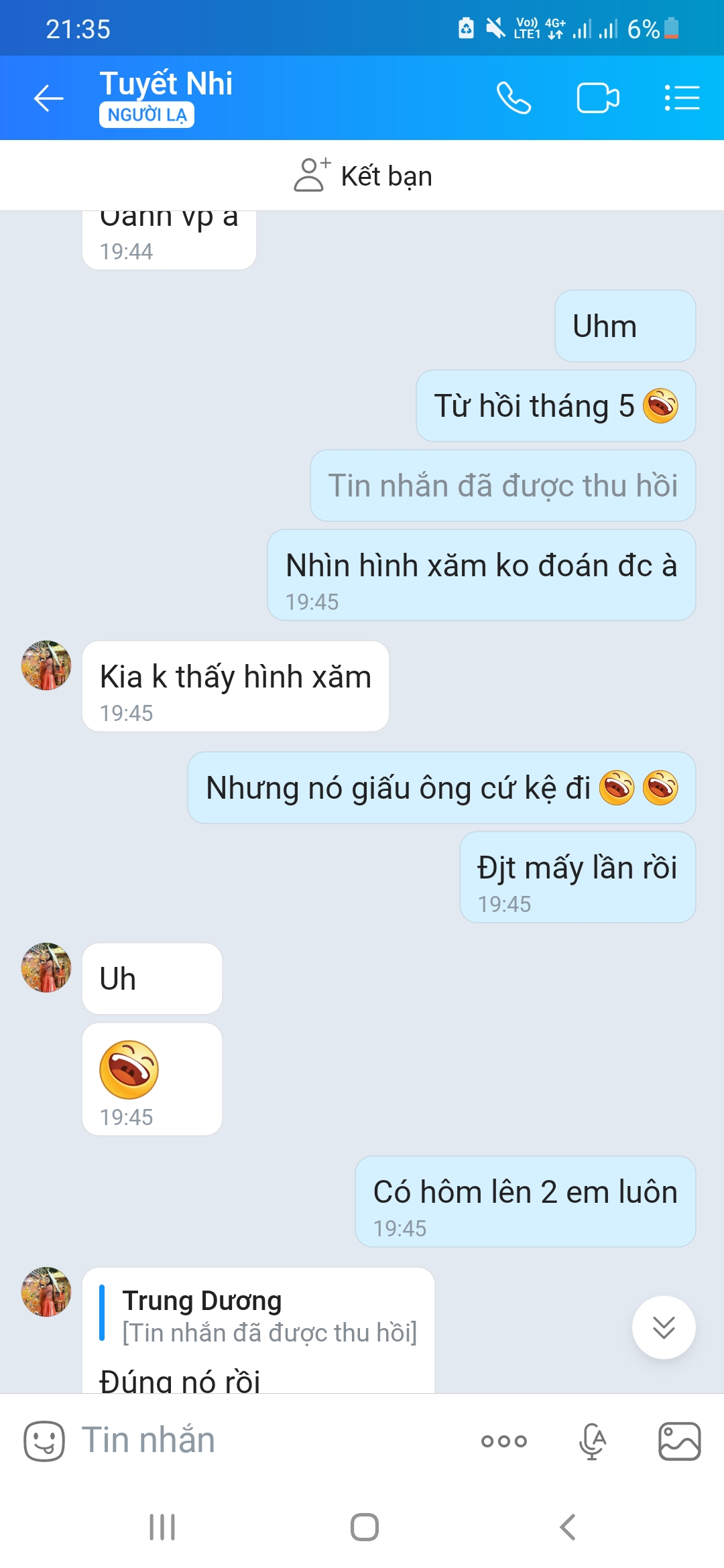The width and height of the screenshot is (724, 1568).
Task: Show recent apps
Action: click(x=162, y=1528)
